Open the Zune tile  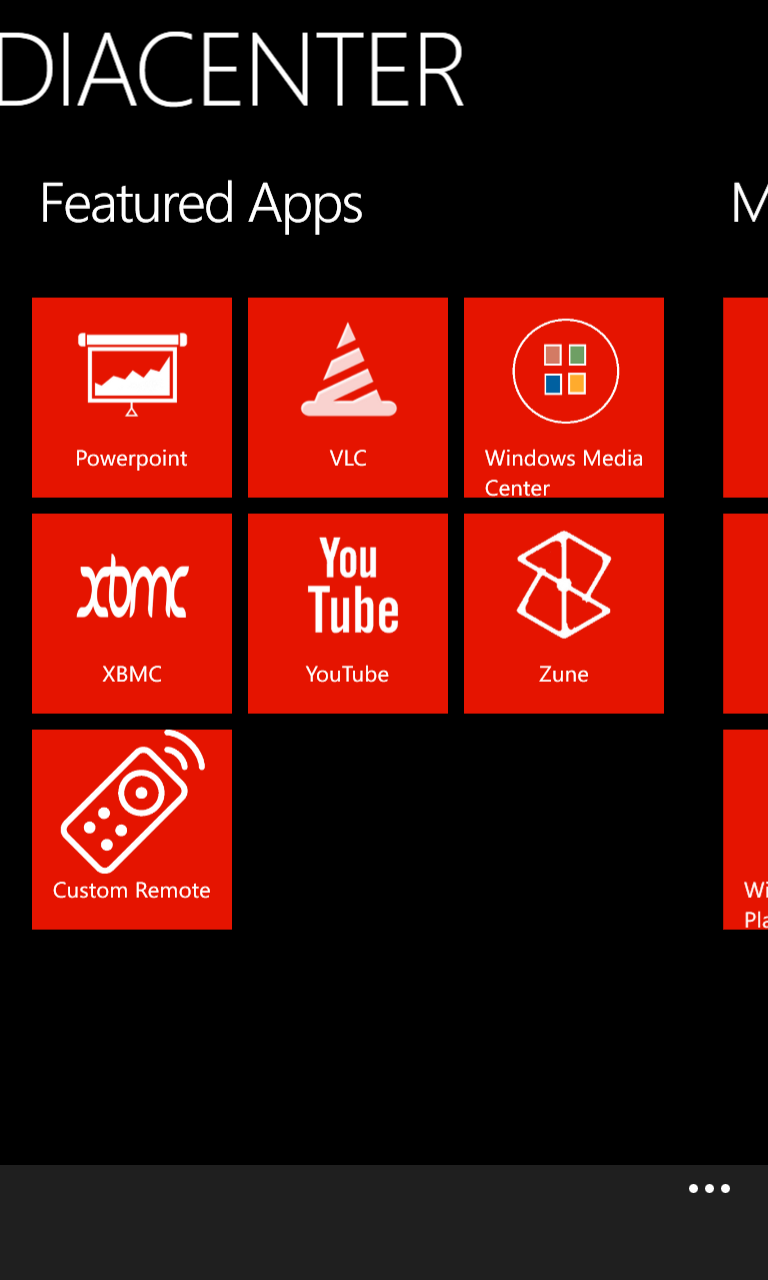[564, 613]
